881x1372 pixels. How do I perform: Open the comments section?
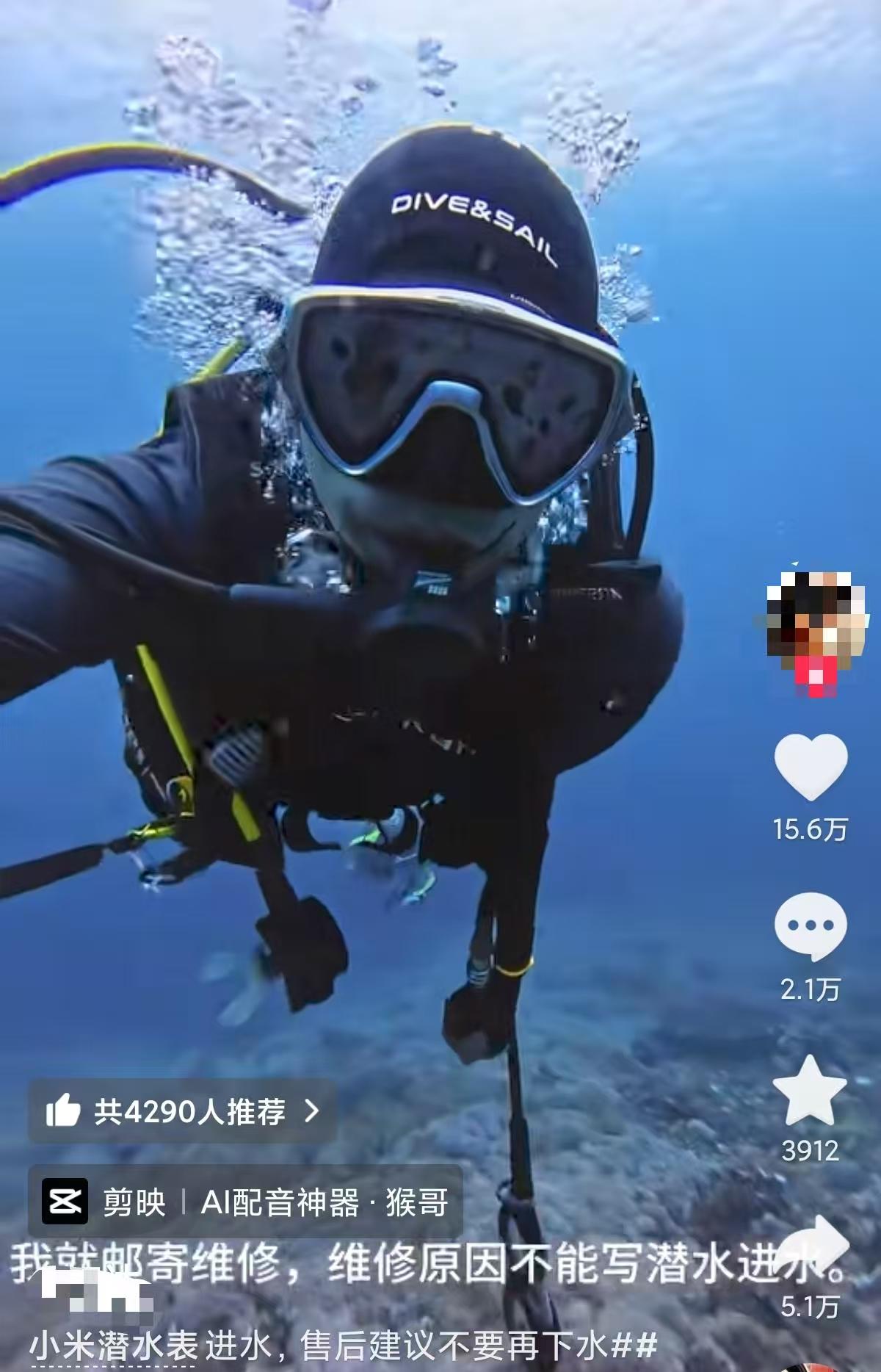[811, 927]
